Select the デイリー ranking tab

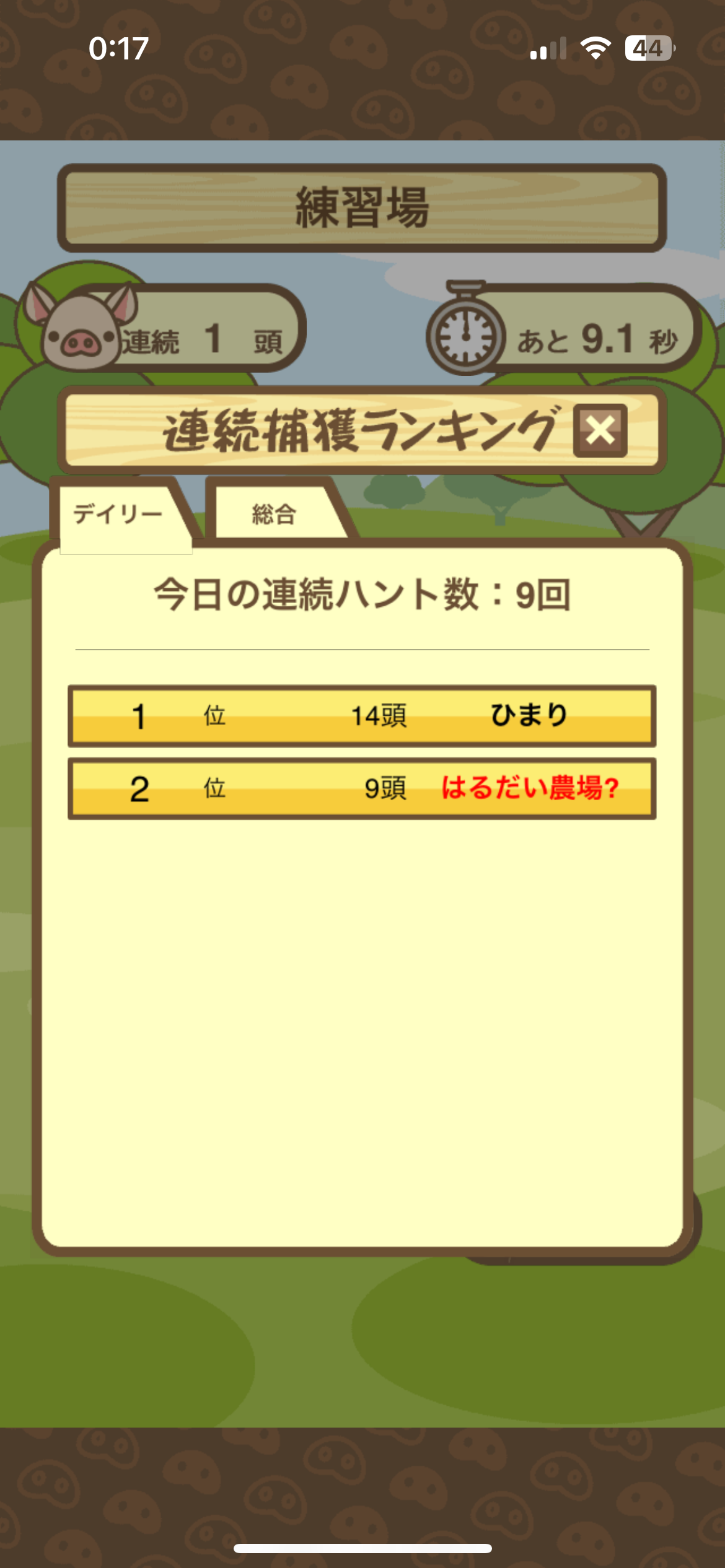tap(118, 514)
